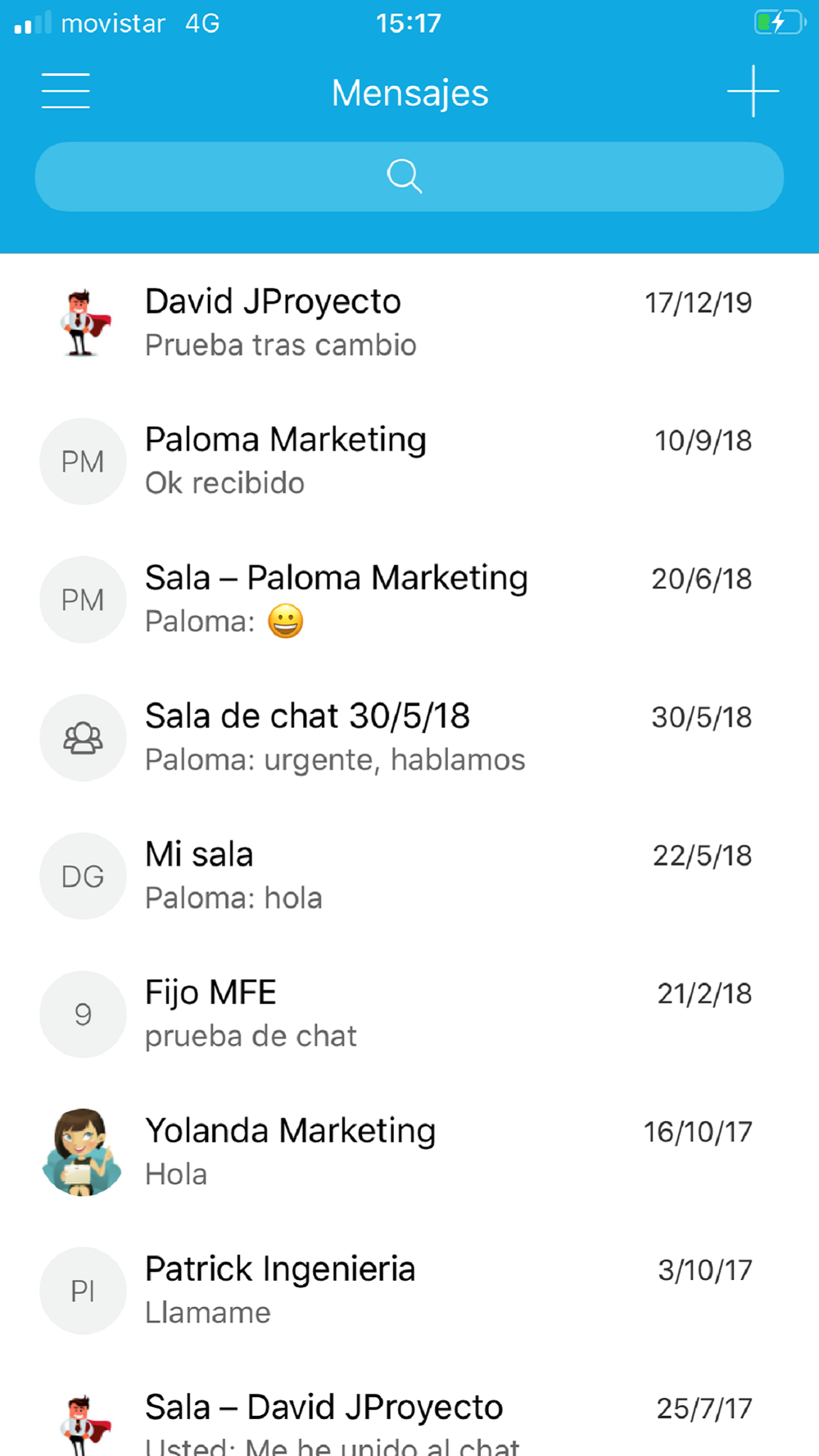
Task: Open chat with David JProyecto
Action: pyautogui.click(x=409, y=323)
